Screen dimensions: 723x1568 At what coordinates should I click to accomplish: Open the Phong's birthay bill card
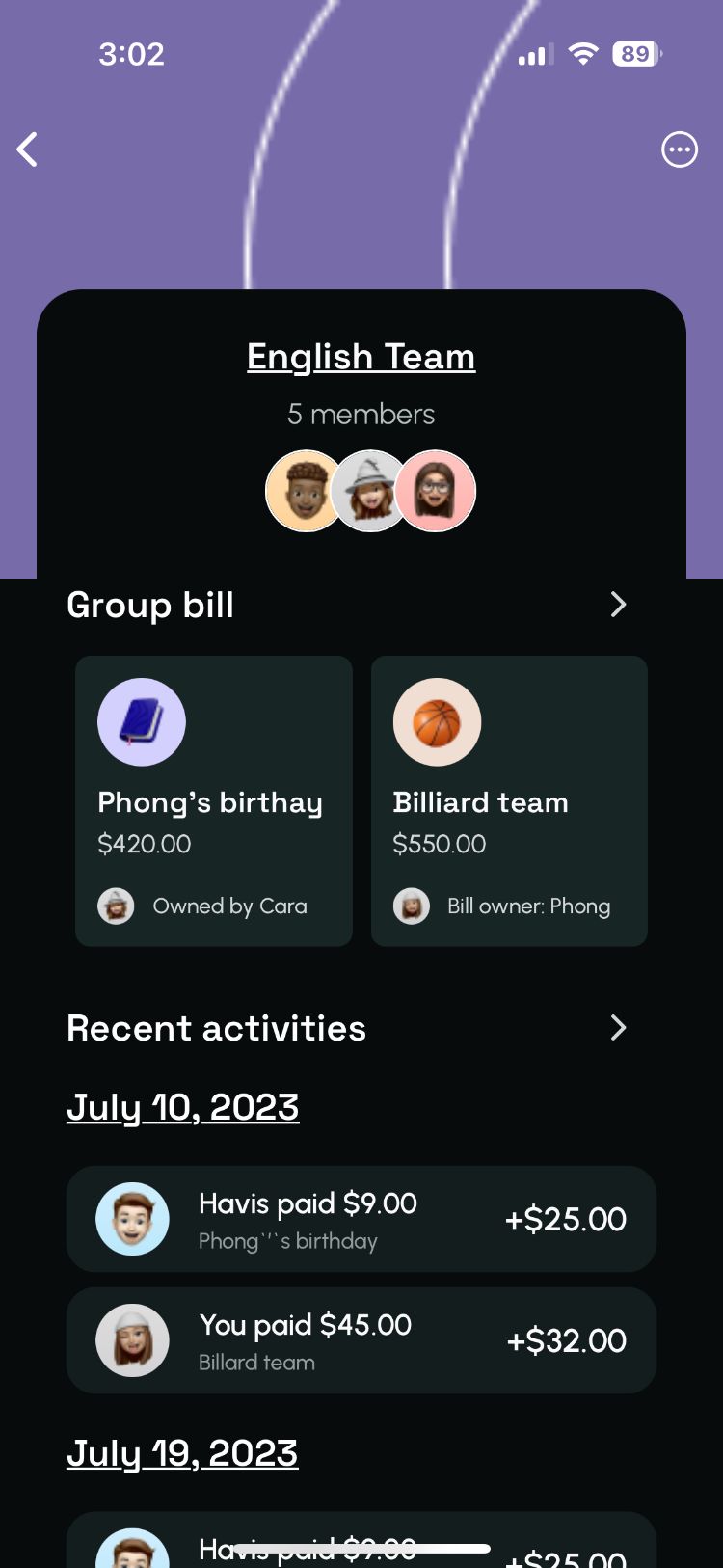coord(214,800)
